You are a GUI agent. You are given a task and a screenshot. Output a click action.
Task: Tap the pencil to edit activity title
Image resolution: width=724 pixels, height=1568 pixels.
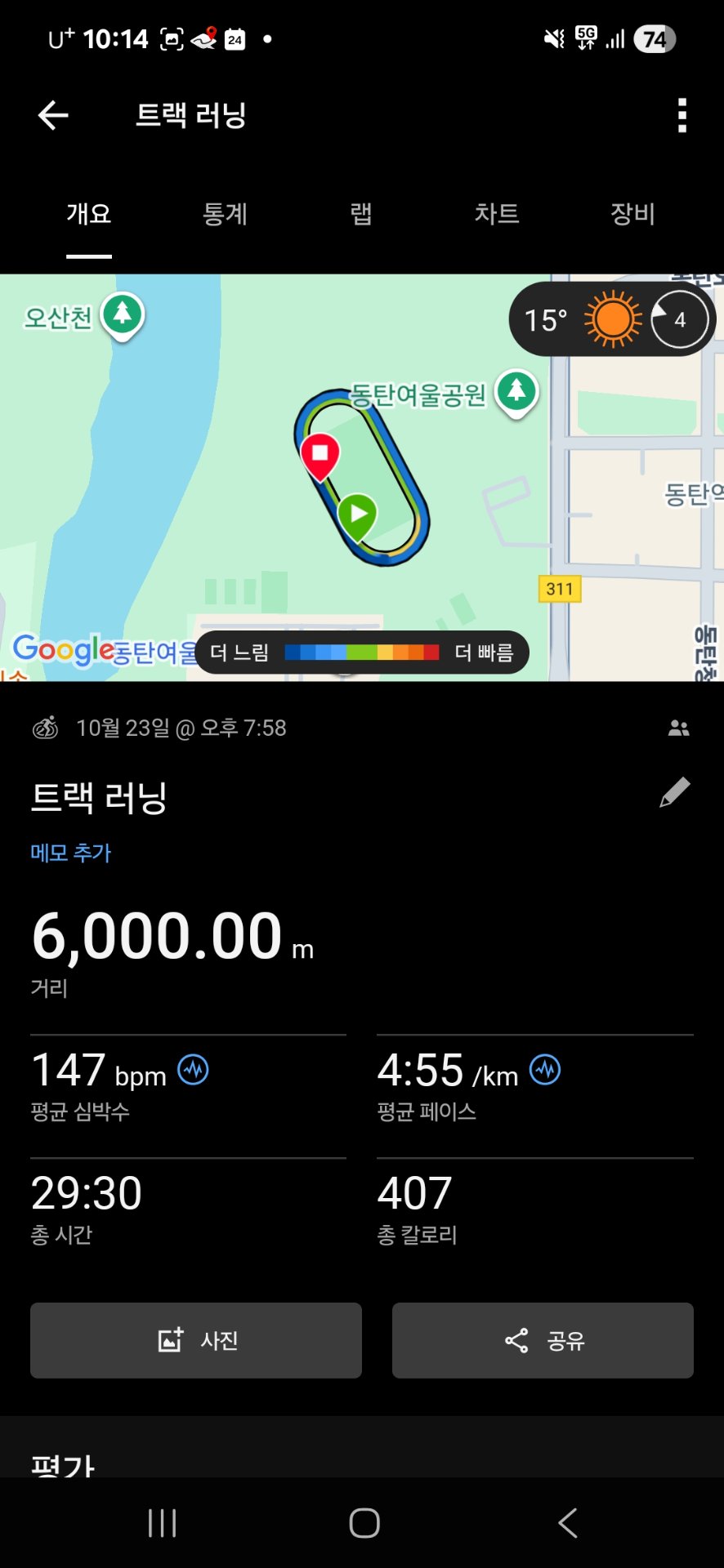(x=674, y=791)
